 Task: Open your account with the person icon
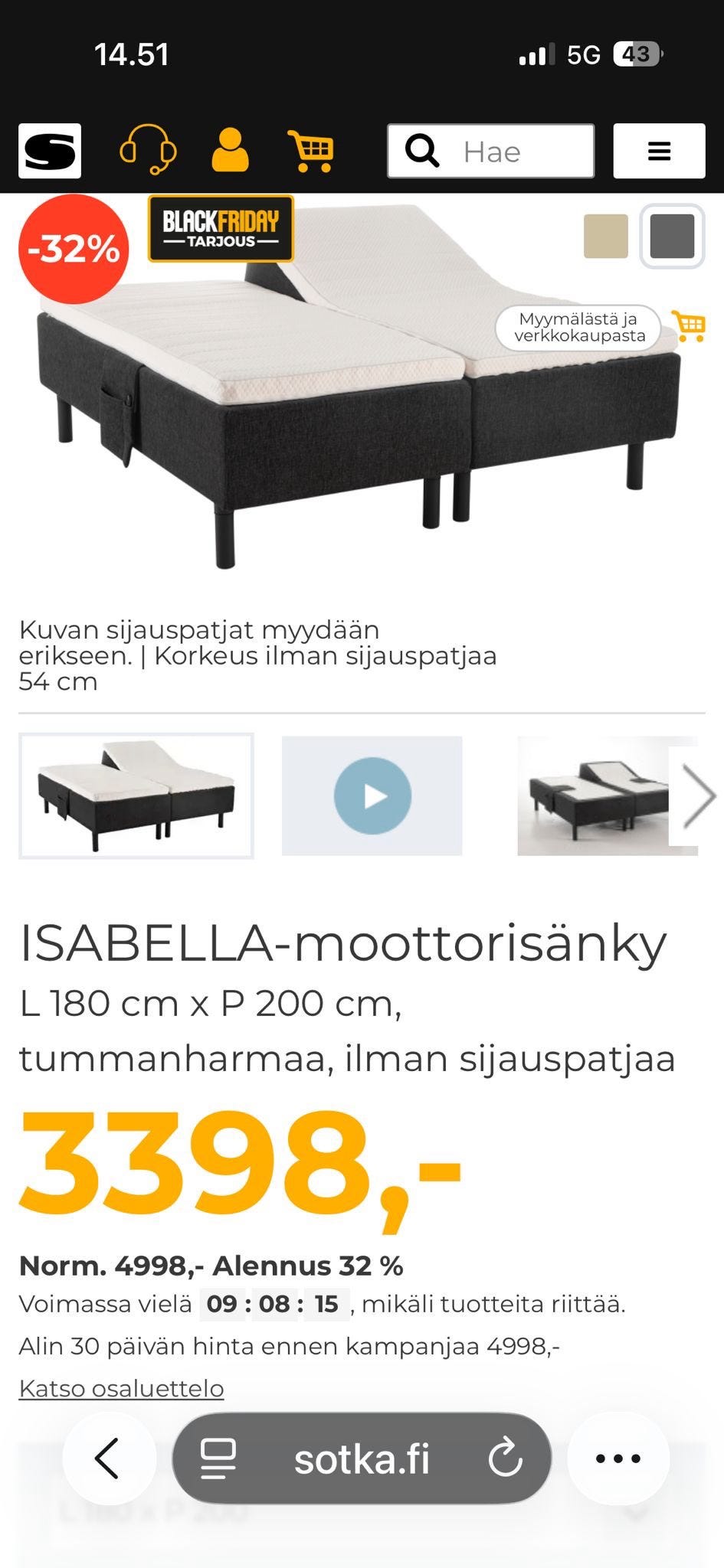coord(231,150)
